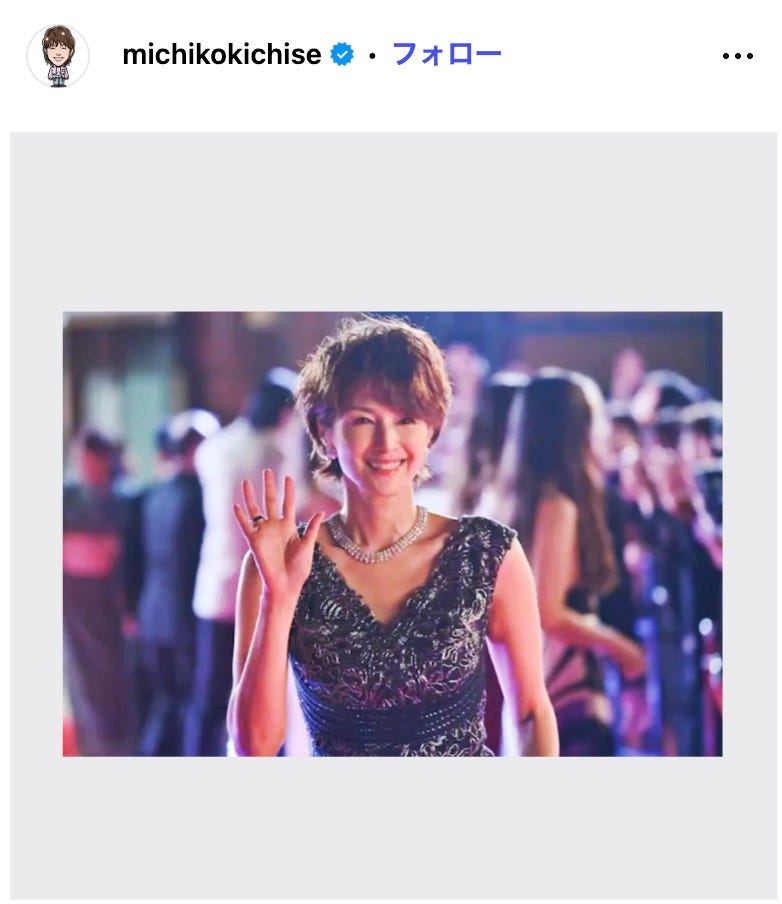The height and width of the screenshot is (904, 782).
Task: Open the post photo
Action: coord(392,533)
